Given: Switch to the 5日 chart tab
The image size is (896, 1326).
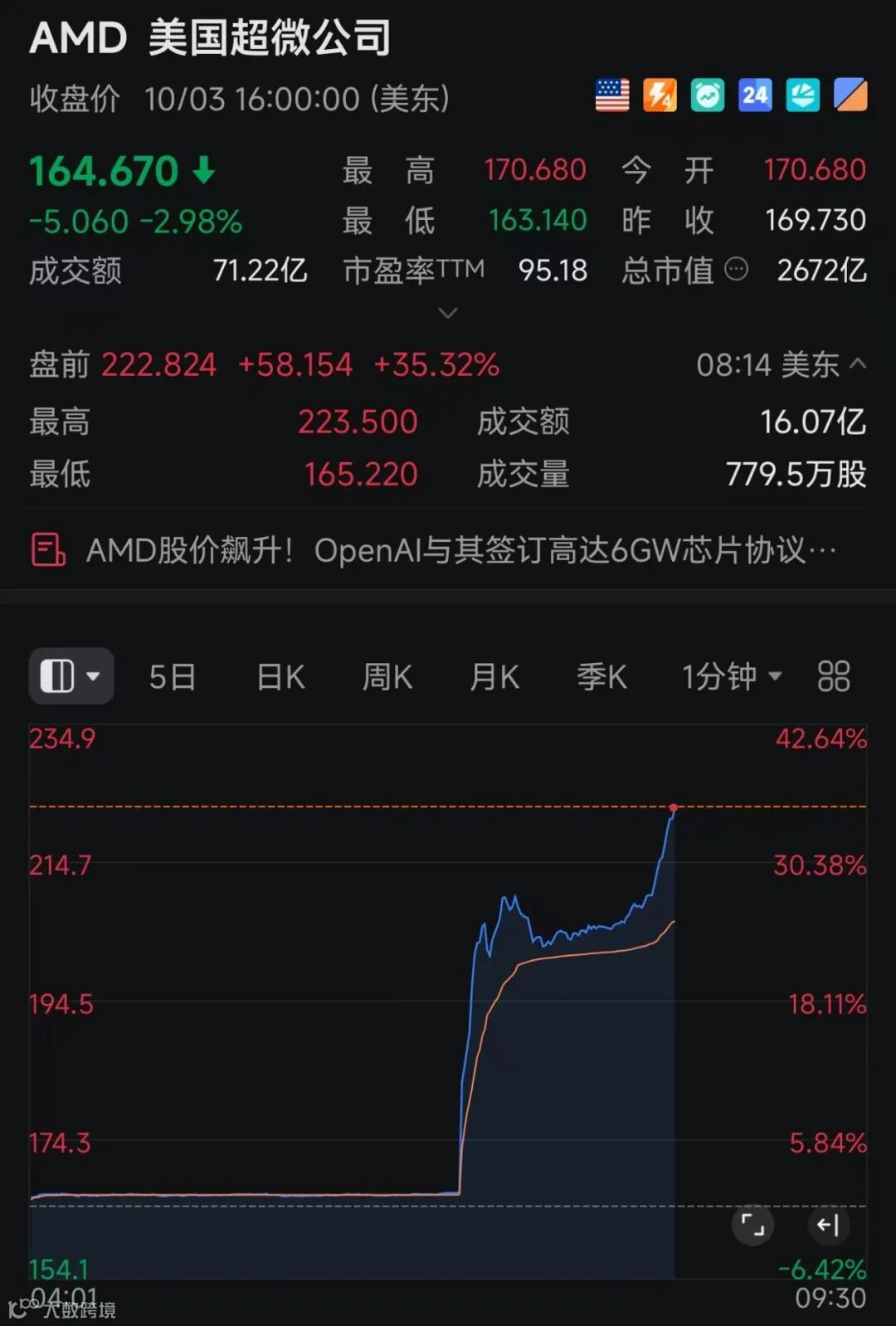Looking at the screenshot, I should point(172,677).
